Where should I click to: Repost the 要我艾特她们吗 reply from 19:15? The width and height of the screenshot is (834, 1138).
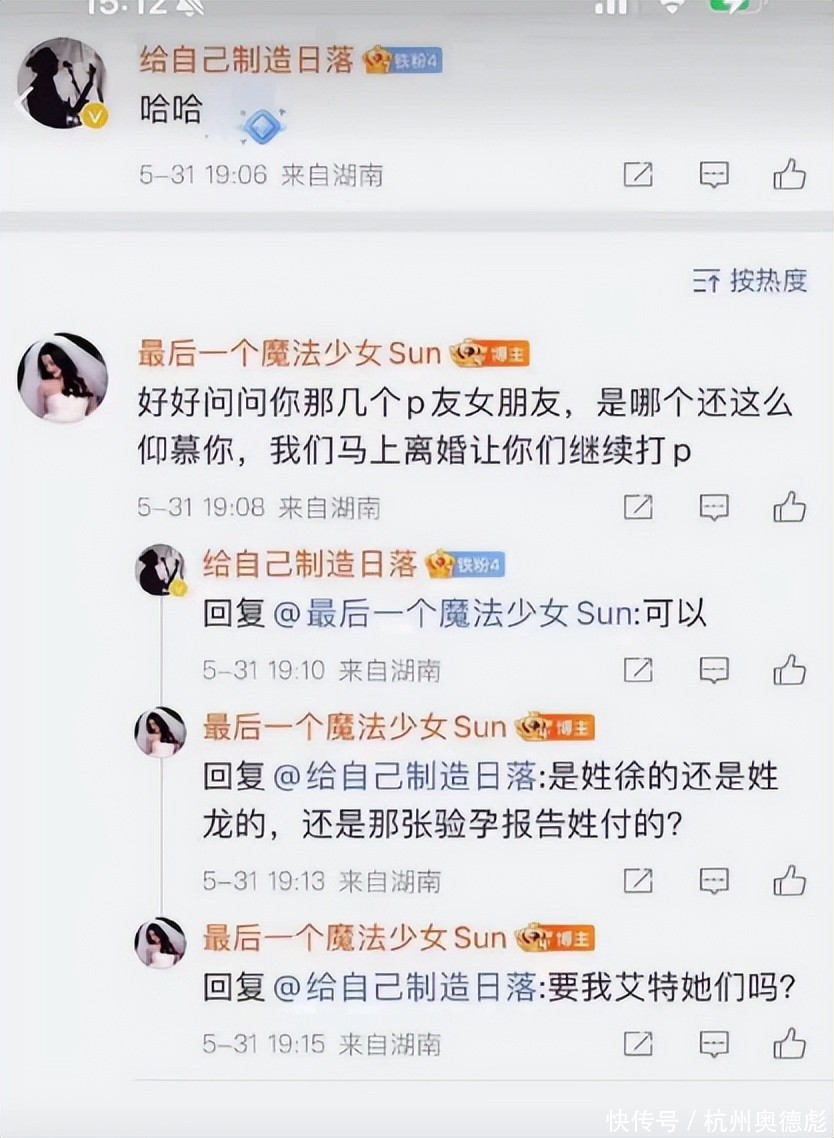coord(638,1044)
